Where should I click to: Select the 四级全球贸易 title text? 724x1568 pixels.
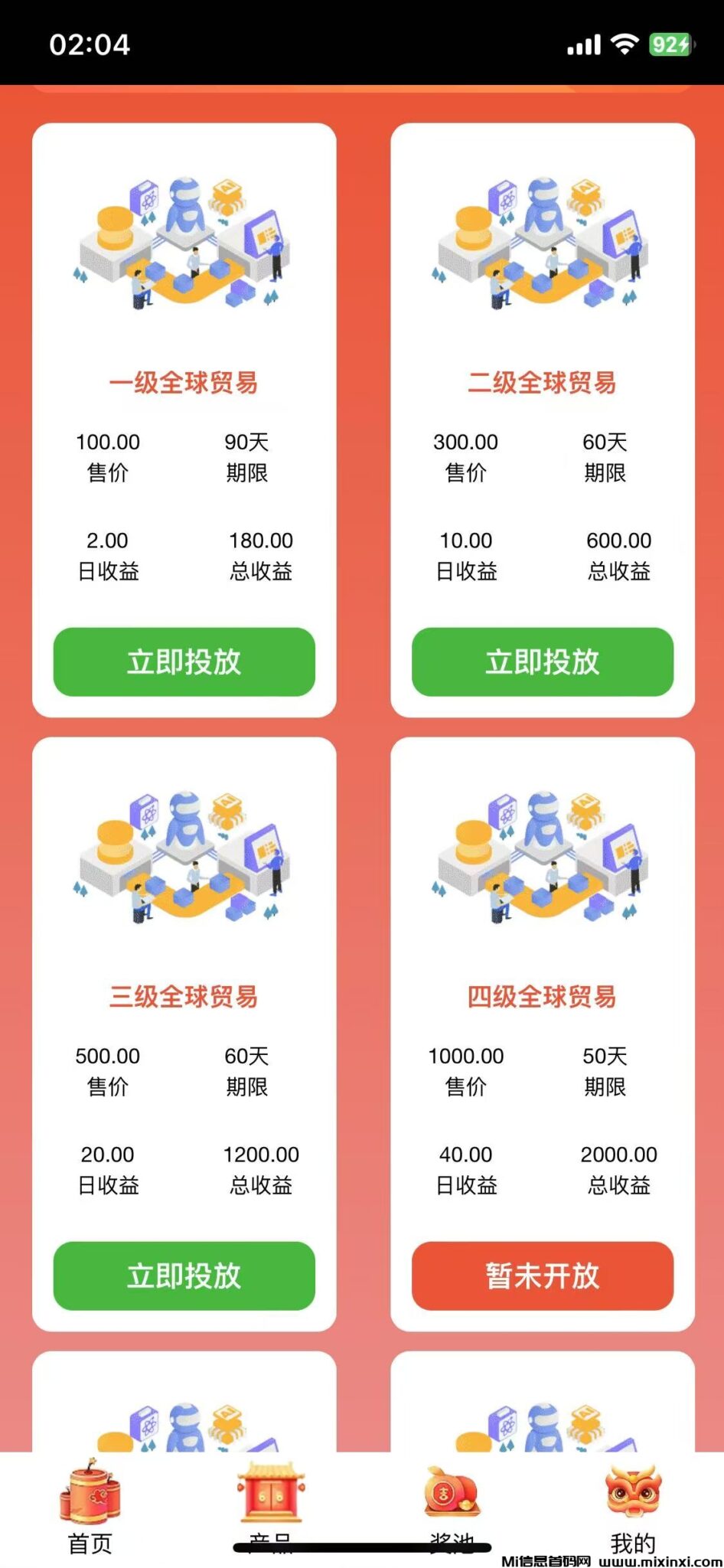542,997
